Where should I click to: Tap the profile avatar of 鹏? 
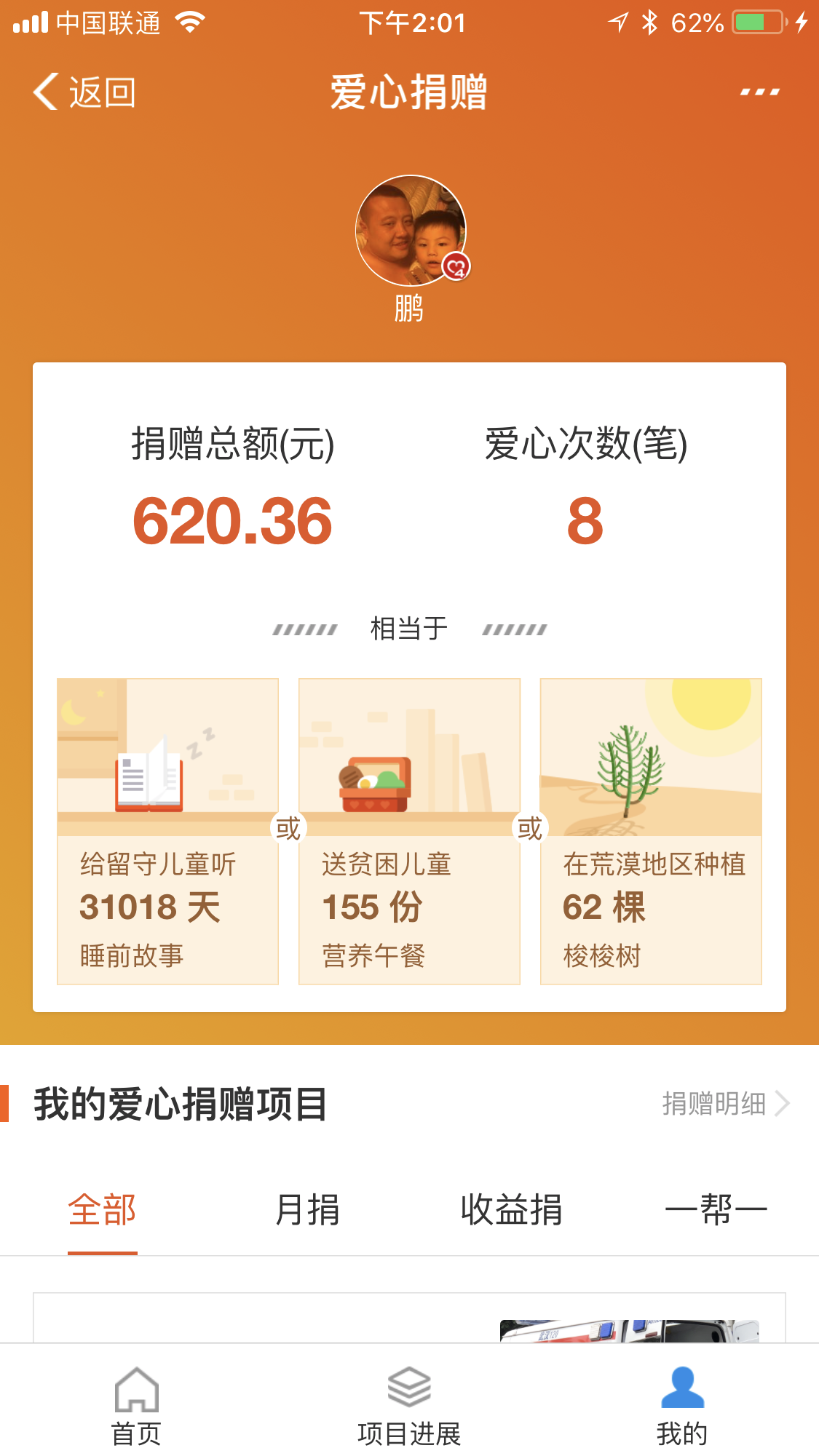coord(411,231)
